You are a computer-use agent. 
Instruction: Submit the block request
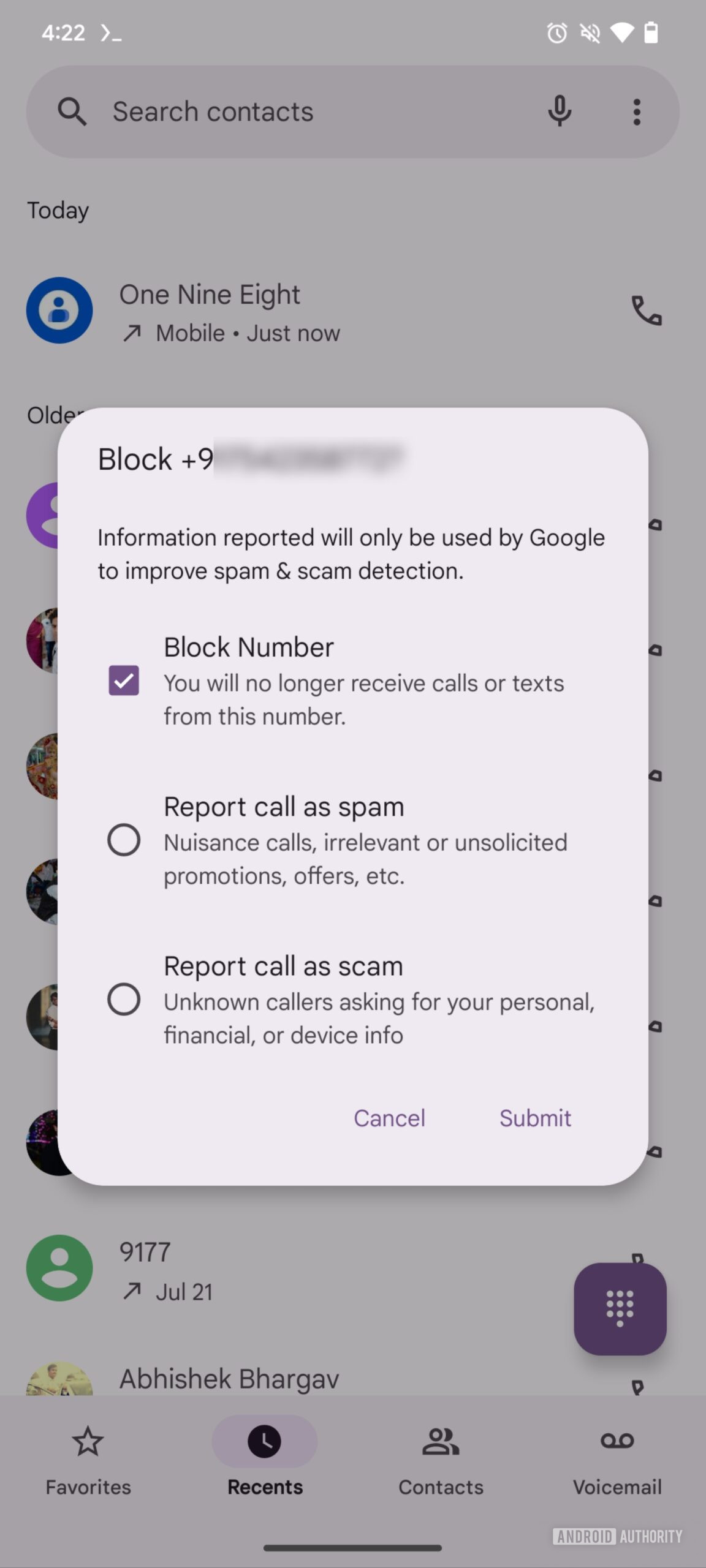535,1118
